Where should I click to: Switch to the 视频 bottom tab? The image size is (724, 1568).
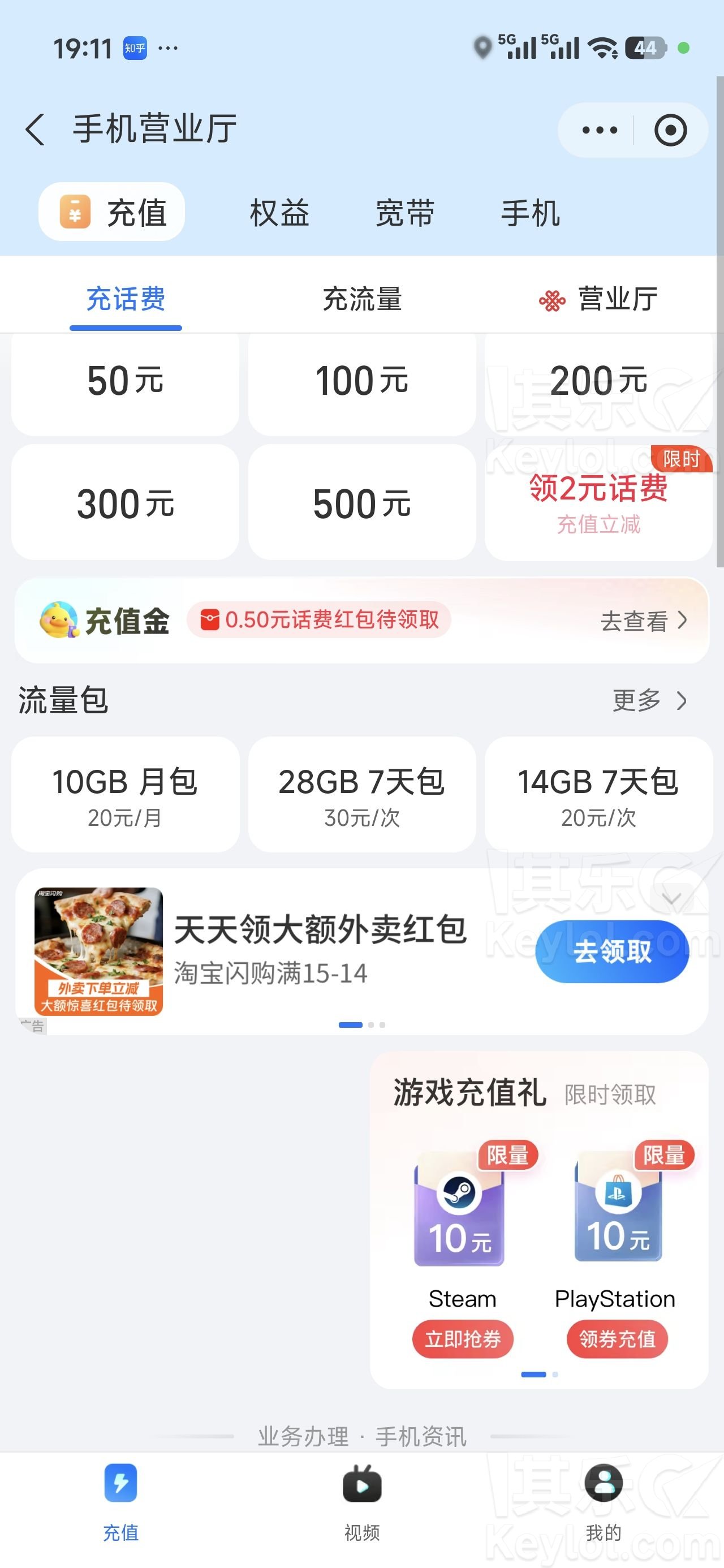(x=361, y=1501)
